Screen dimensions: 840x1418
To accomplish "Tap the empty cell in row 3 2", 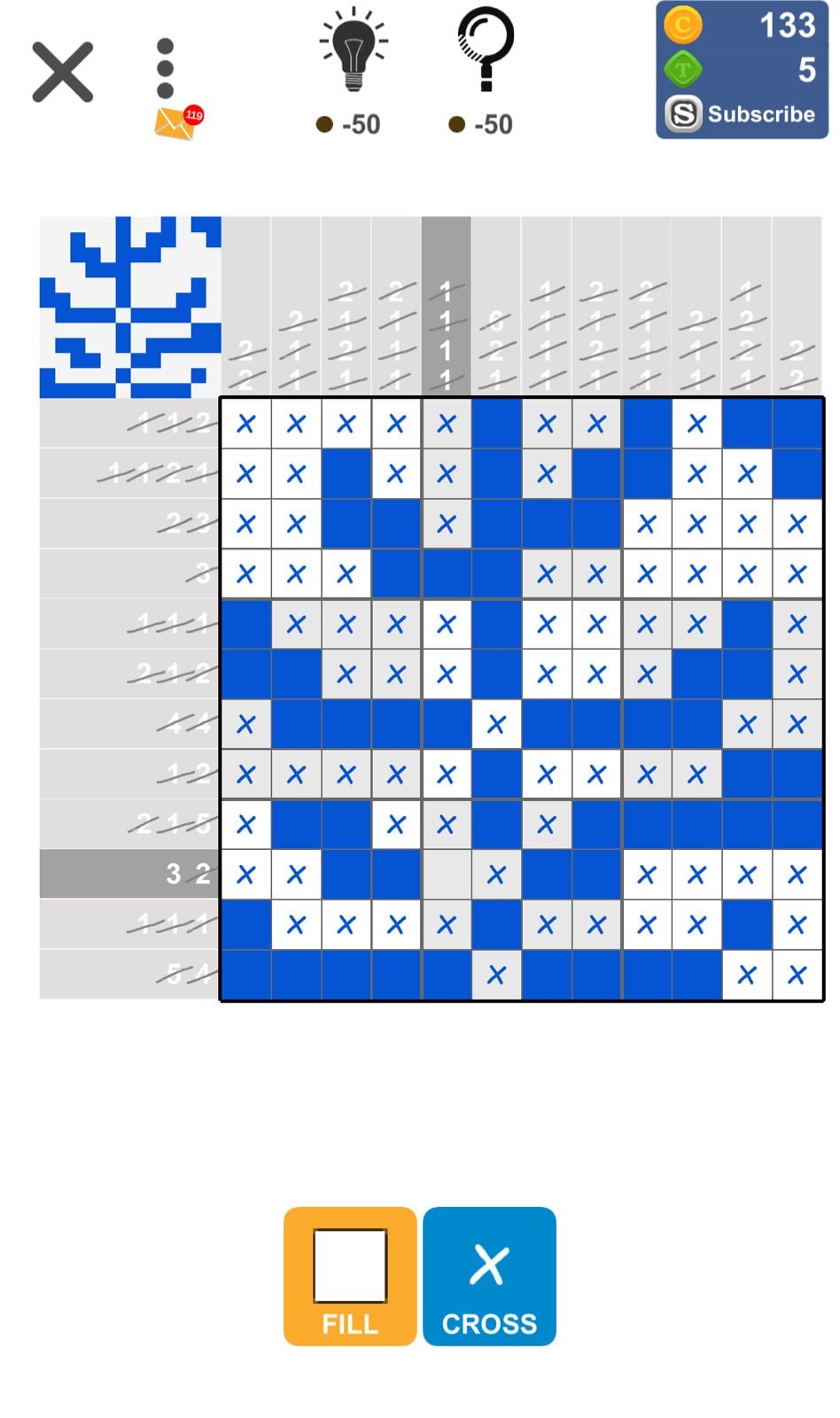I will [446, 874].
